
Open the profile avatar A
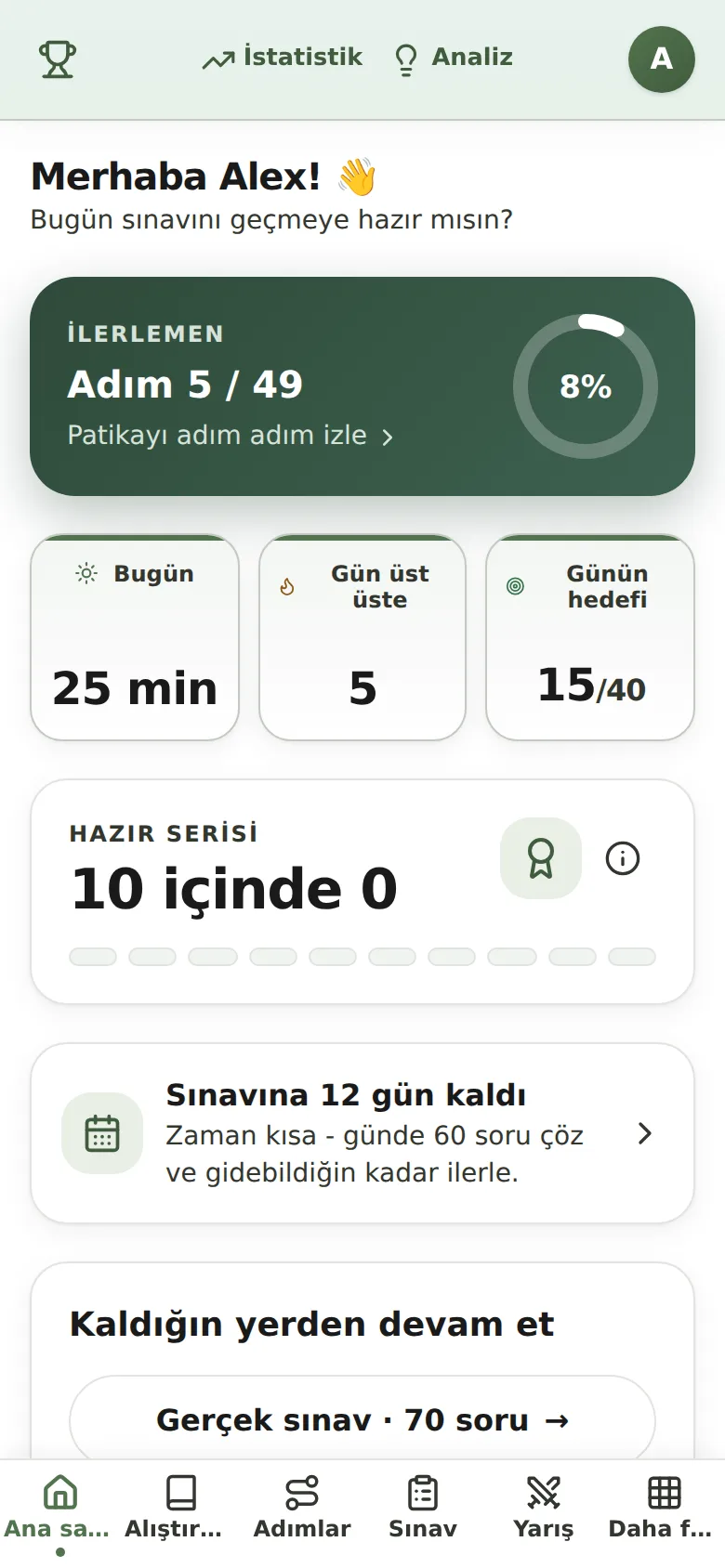(x=662, y=59)
